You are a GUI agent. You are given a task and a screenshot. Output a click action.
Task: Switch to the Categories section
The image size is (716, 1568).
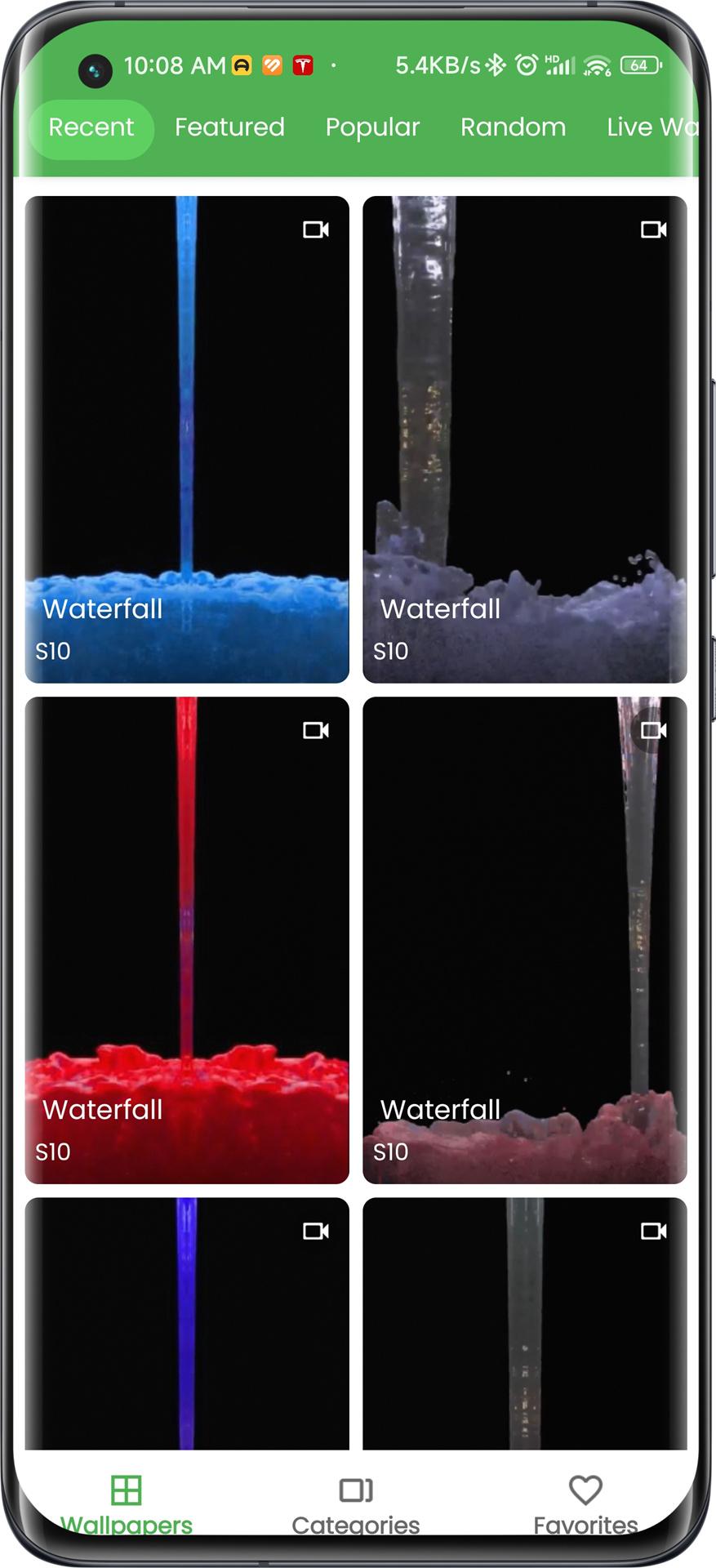(x=356, y=1504)
